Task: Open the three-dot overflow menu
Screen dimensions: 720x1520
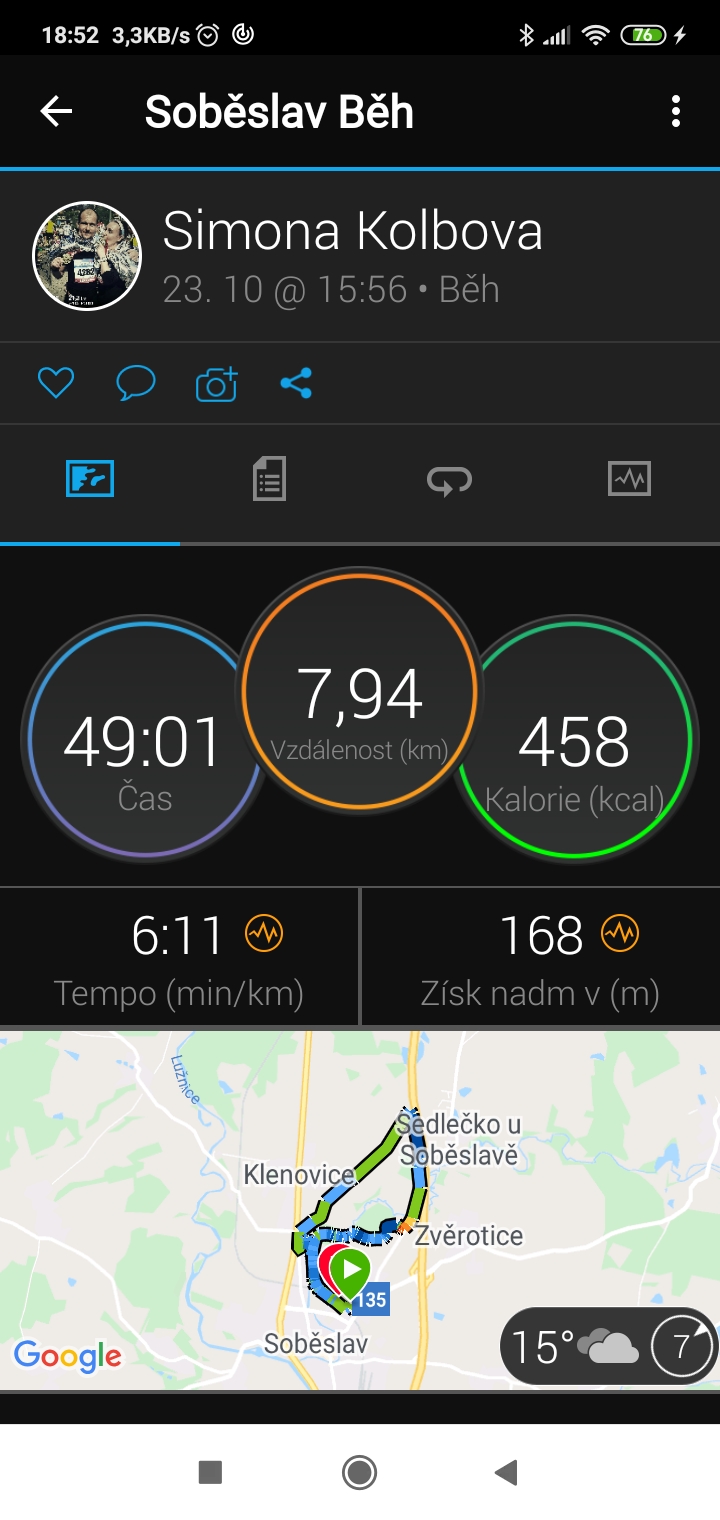Action: click(676, 111)
